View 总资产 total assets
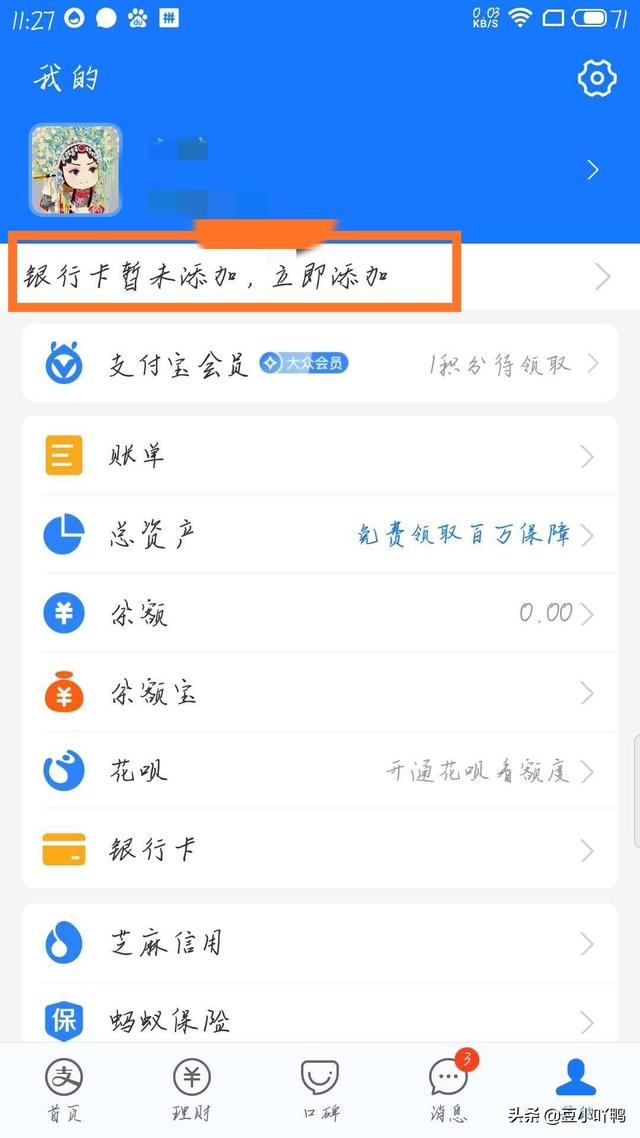This screenshot has width=640, height=1138. pos(320,535)
